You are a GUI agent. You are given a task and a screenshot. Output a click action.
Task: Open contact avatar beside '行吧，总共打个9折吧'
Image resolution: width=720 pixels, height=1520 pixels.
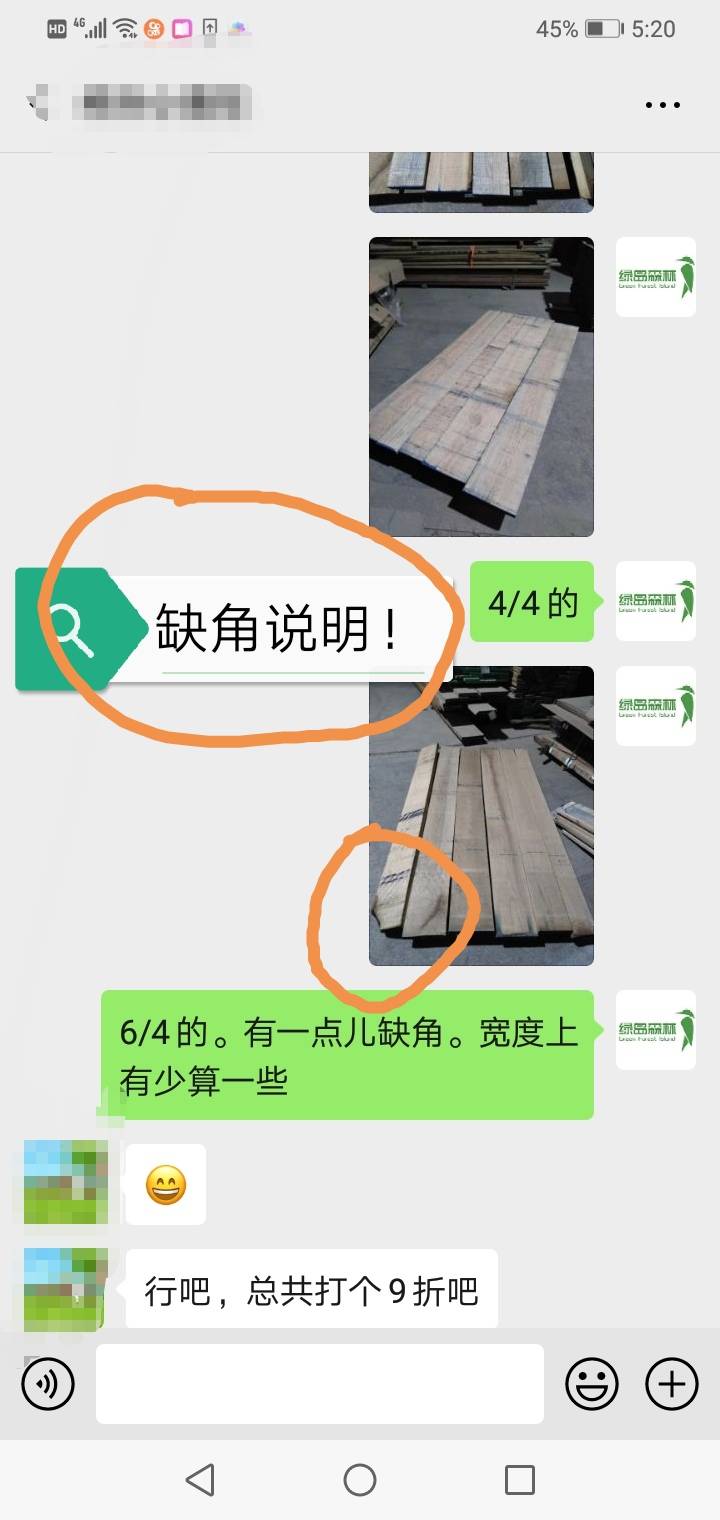pos(64,1288)
